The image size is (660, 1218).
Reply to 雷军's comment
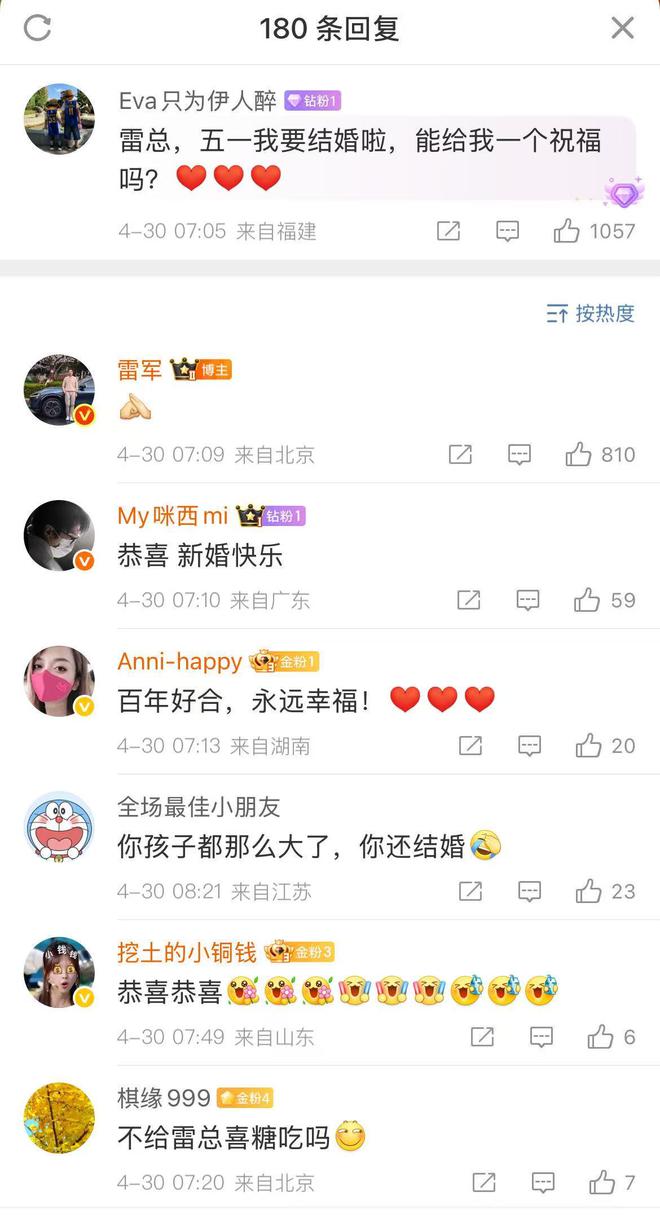(x=519, y=455)
